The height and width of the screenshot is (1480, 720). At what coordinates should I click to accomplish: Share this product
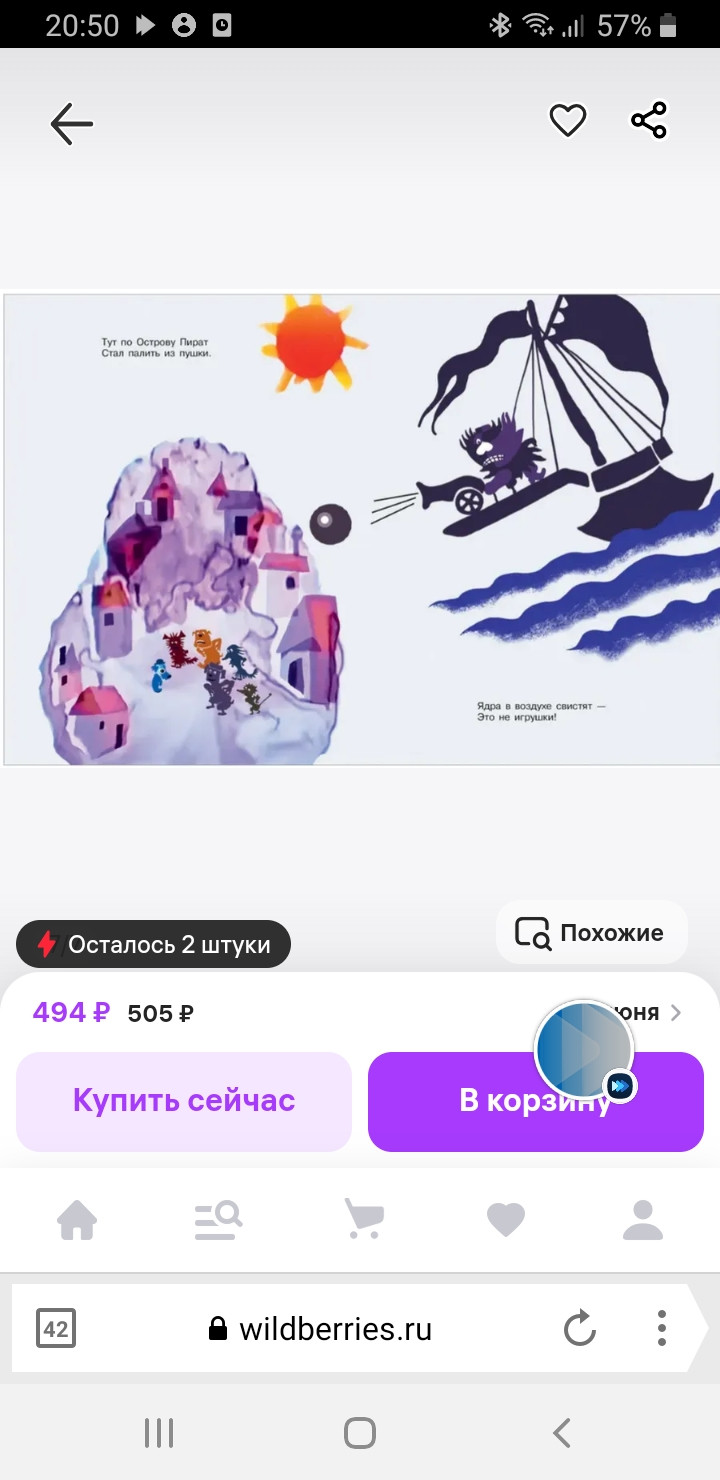point(648,121)
